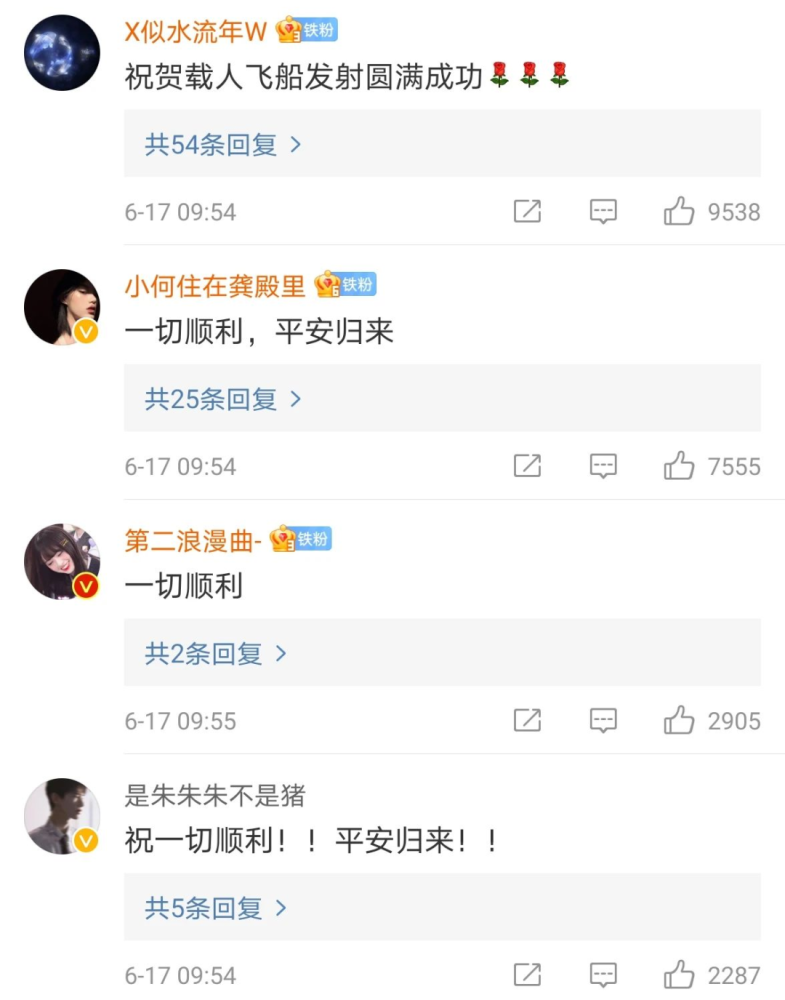
Task: Share 第二浪漫曲-'s comment
Action: [527, 720]
